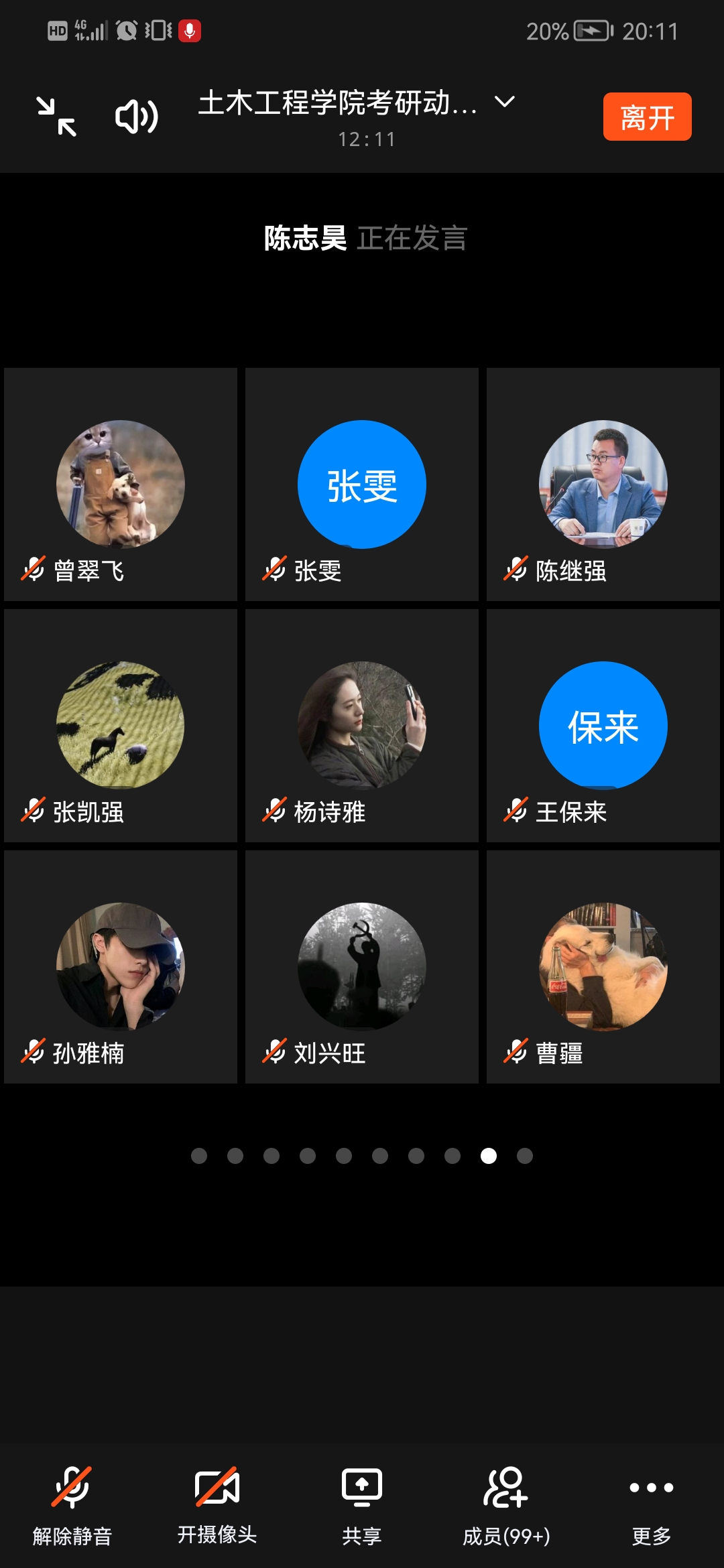The width and height of the screenshot is (724, 1568).
Task: Select participant tile 曾翠飞
Action: (121, 484)
